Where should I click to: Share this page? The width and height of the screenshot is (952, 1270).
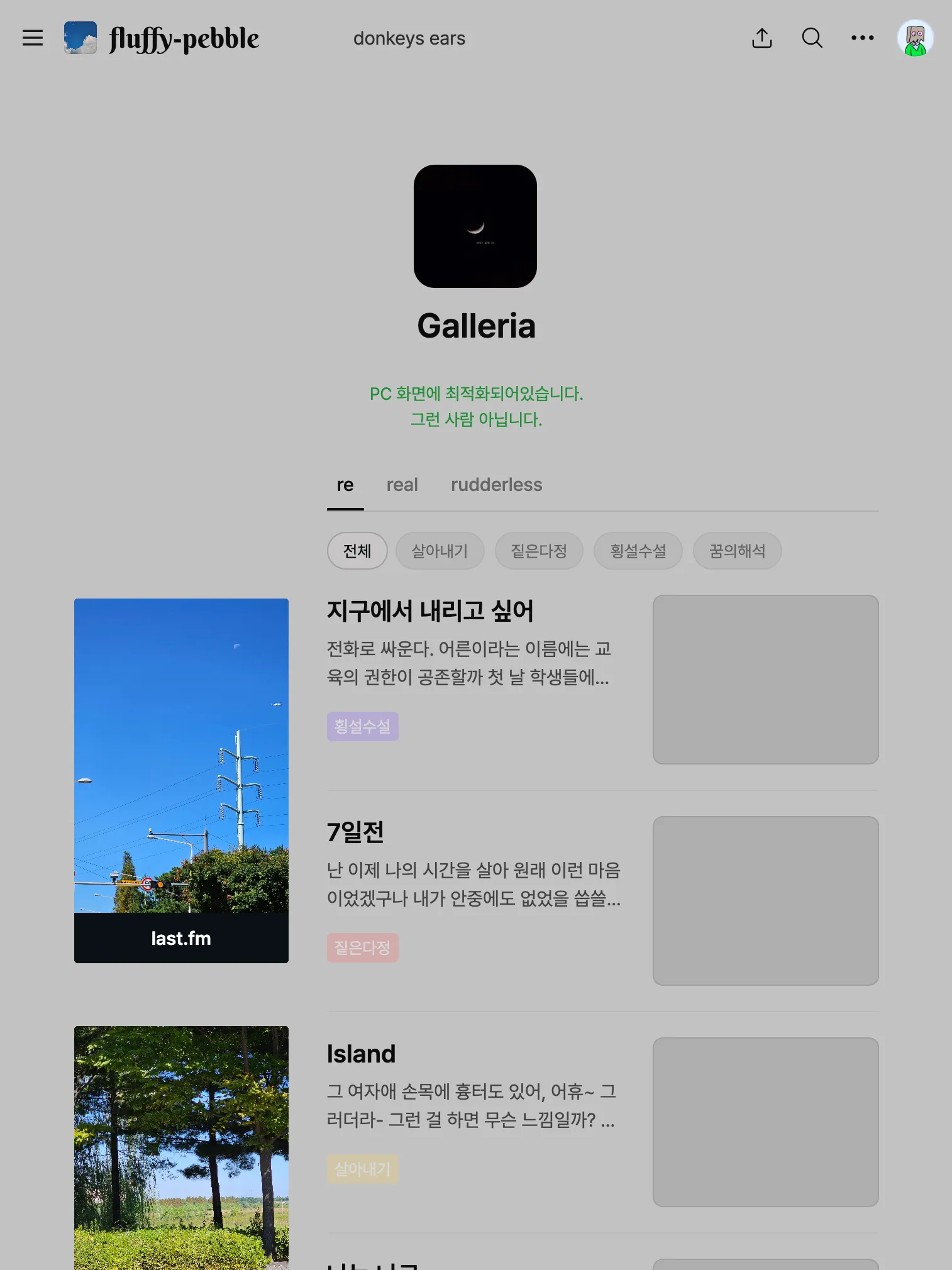[761, 38]
